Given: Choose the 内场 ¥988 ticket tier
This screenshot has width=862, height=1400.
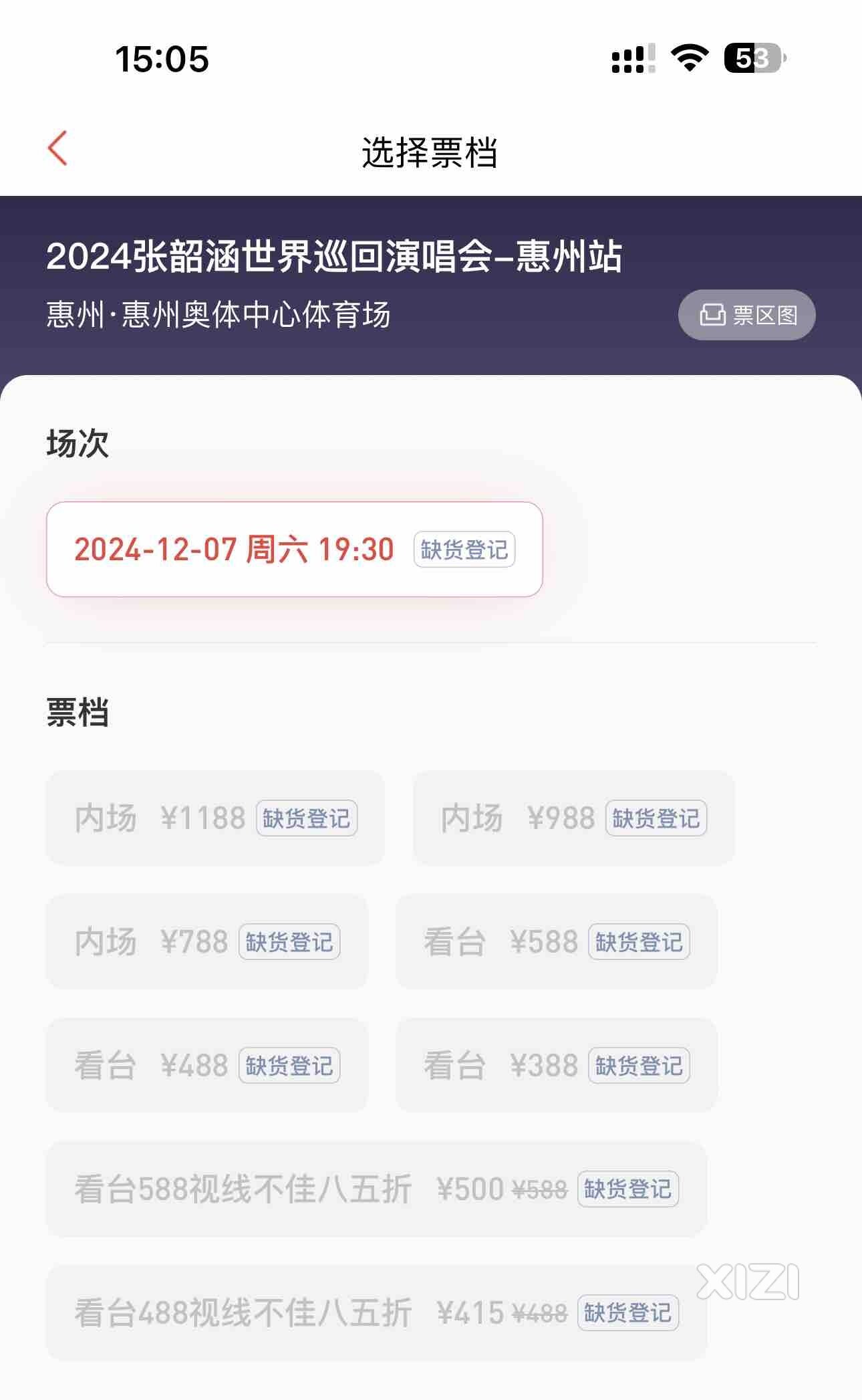Looking at the screenshot, I should [573, 818].
